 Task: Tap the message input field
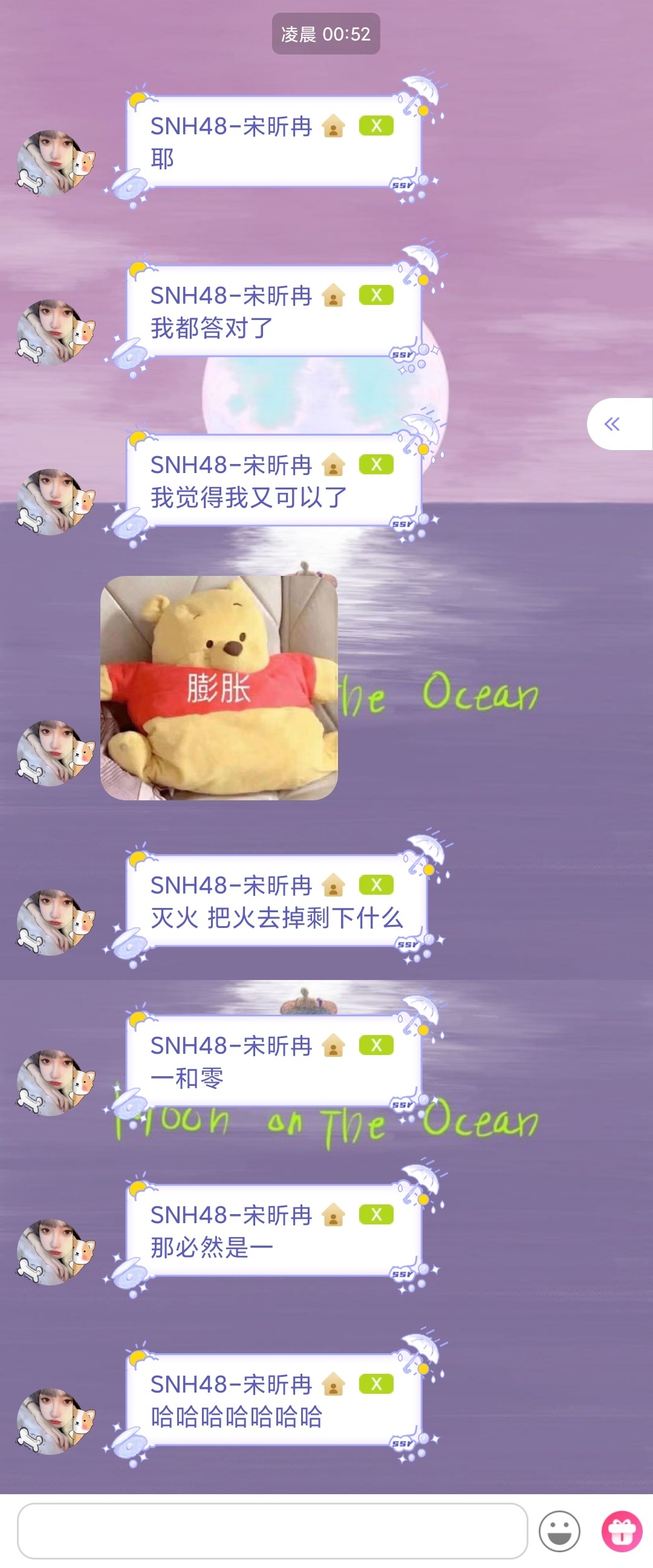[x=272, y=1530]
